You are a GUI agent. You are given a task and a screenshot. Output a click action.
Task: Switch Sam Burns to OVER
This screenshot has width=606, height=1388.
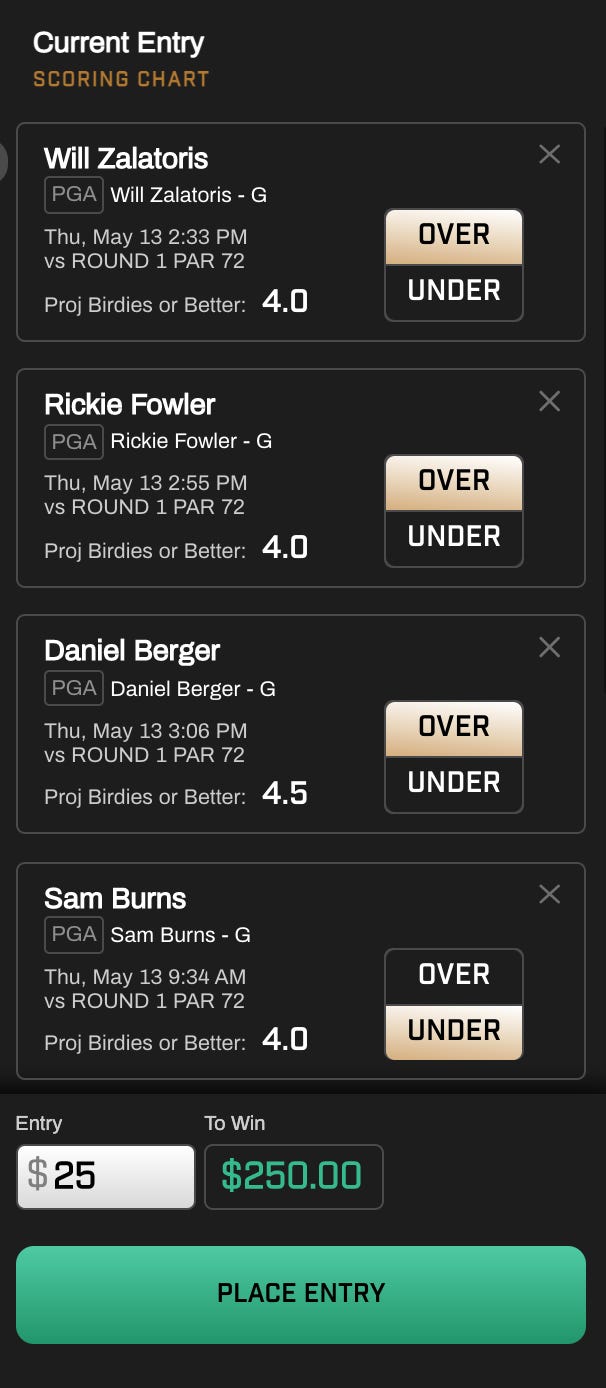pos(454,977)
